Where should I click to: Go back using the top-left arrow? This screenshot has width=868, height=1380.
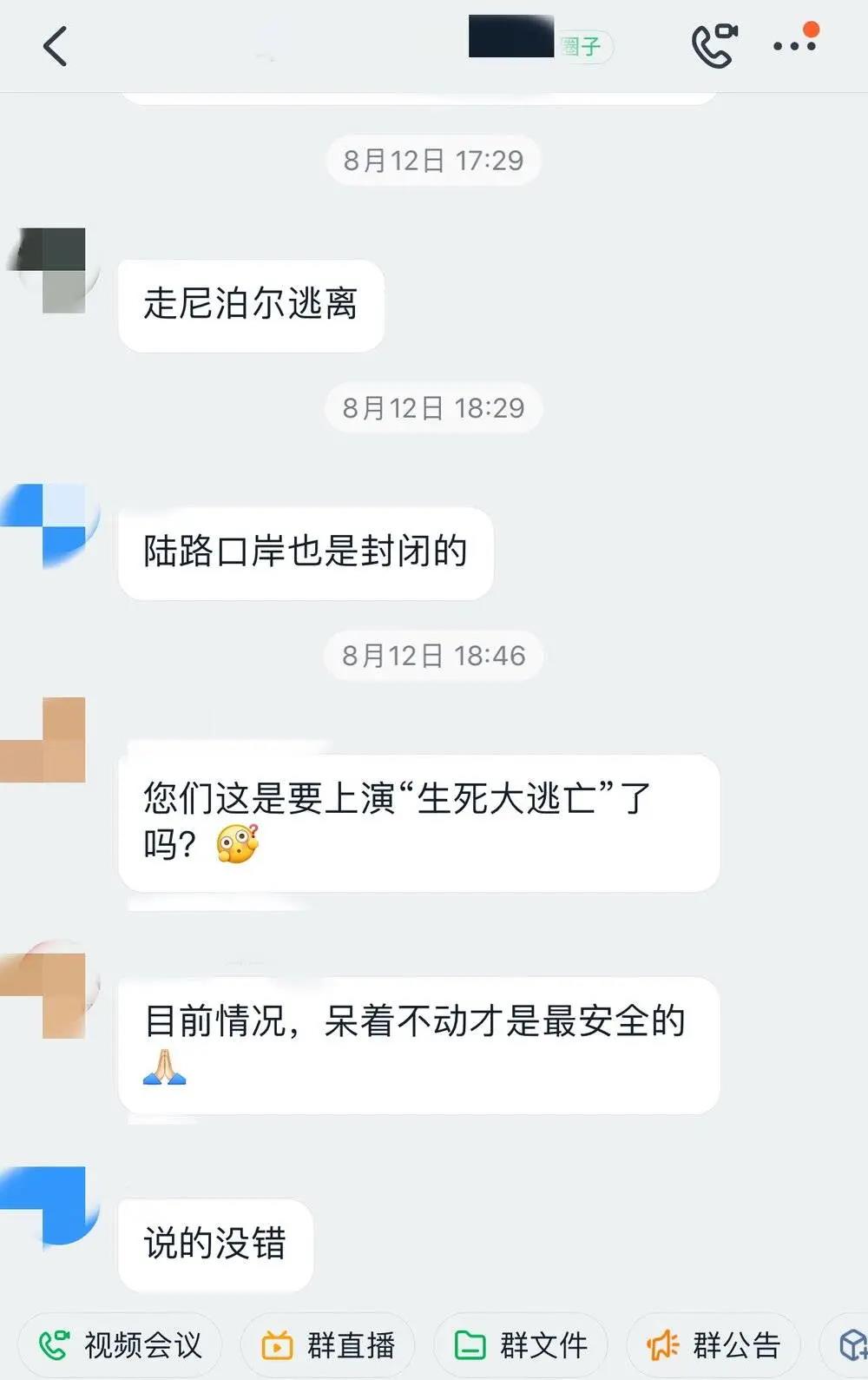click(55, 46)
